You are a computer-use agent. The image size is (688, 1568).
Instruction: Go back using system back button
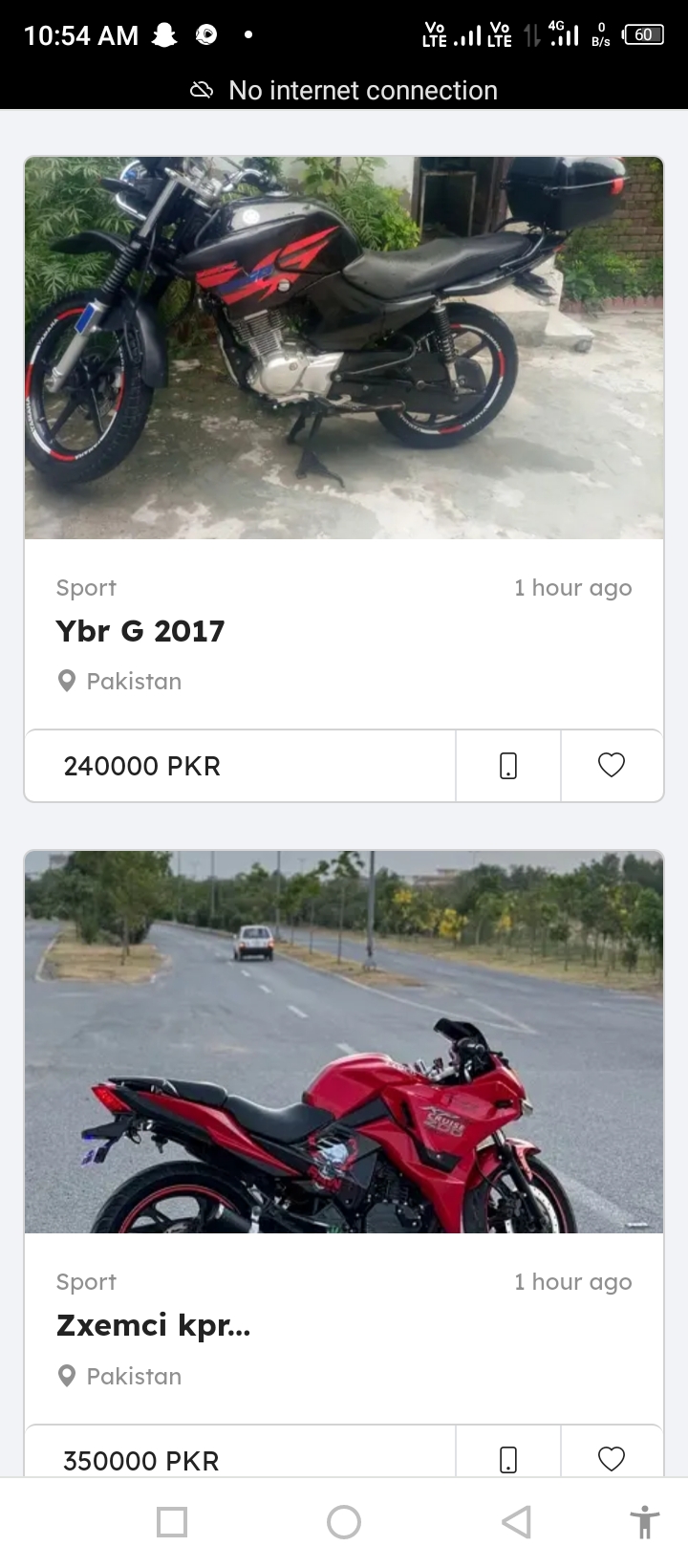pos(516,1522)
